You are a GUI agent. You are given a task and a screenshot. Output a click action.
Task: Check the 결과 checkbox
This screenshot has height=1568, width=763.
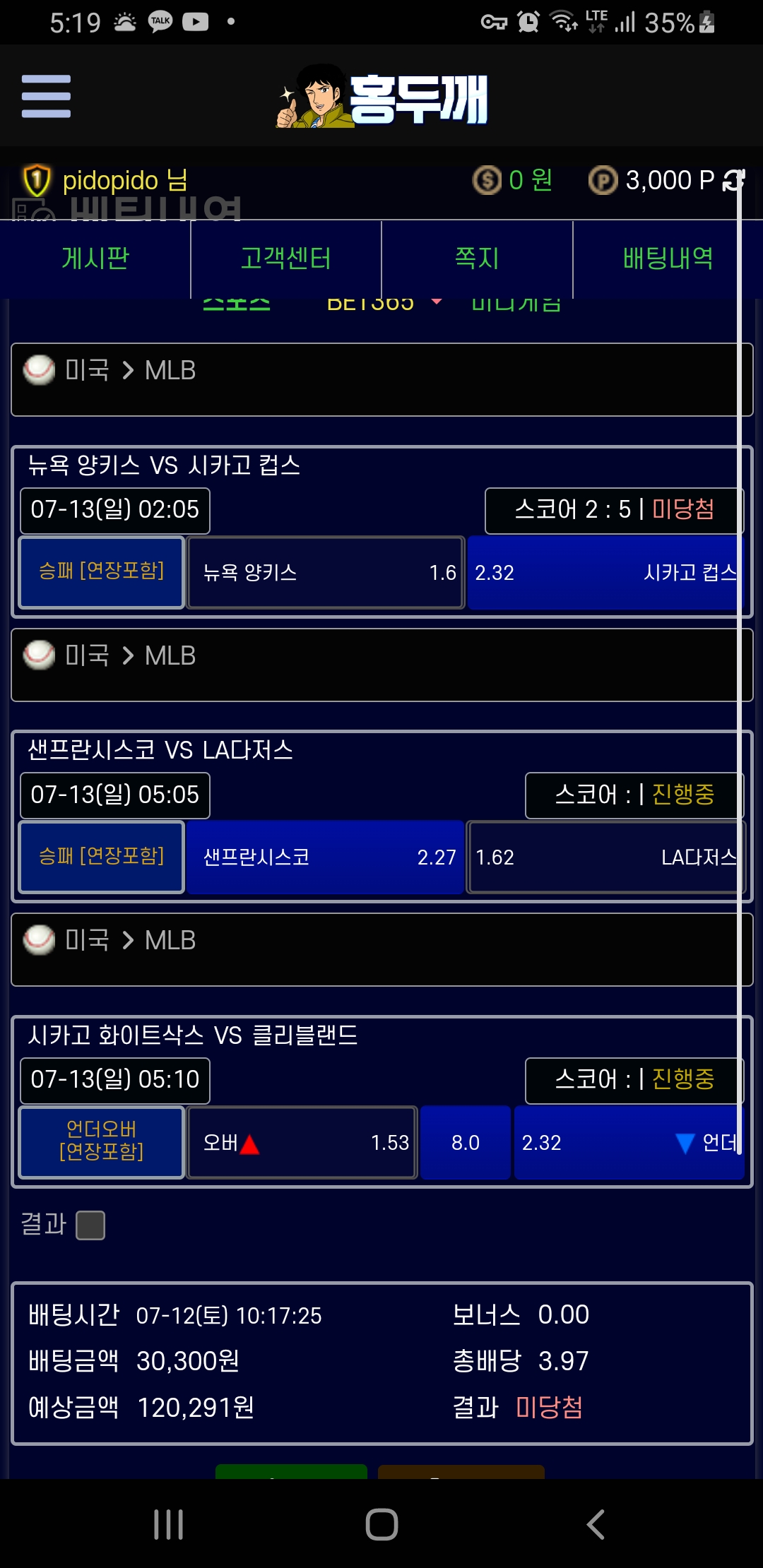click(x=90, y=1225)
